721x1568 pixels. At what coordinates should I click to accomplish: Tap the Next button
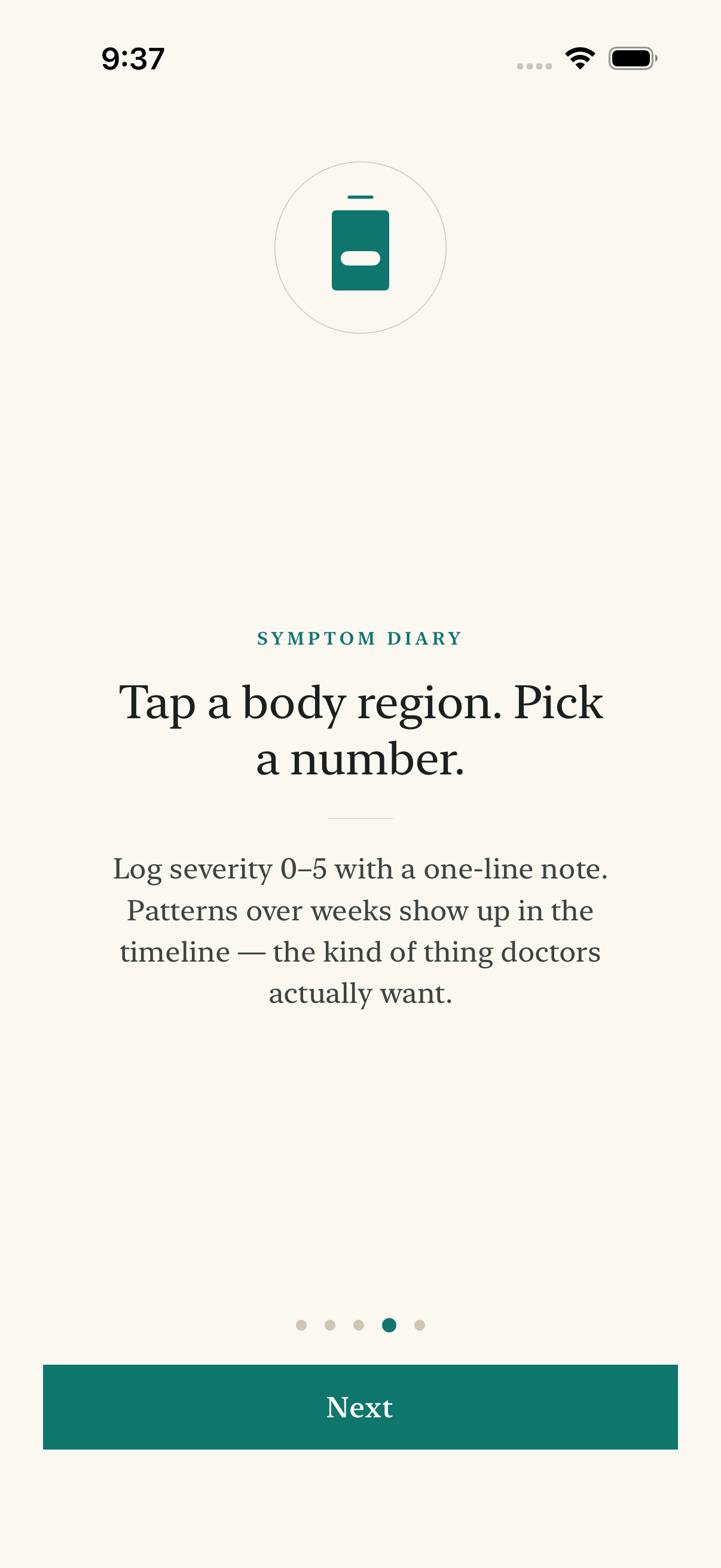360,1407
